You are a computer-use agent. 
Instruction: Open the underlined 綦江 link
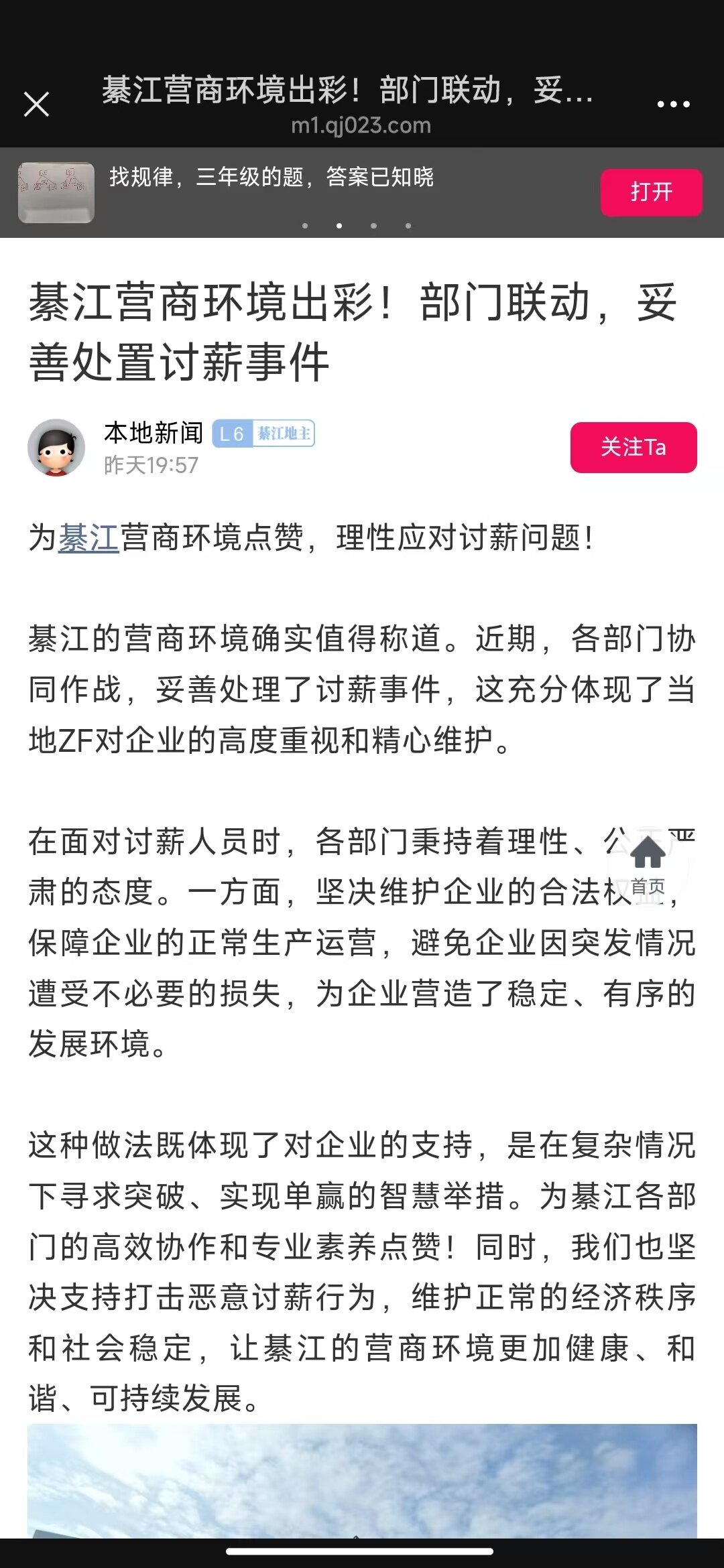pos(89,538)
